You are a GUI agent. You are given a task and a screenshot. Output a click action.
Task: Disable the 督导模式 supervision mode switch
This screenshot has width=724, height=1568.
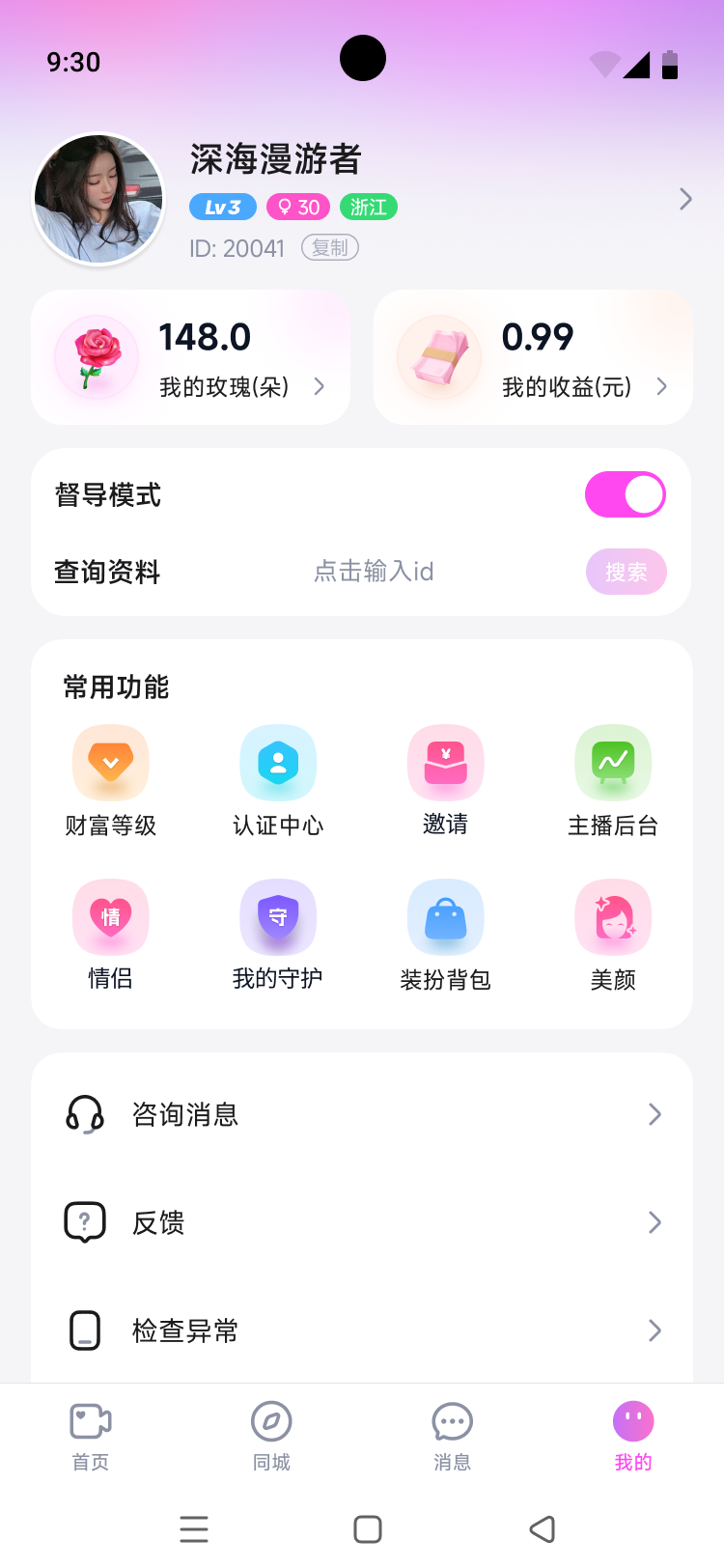(x=625, y=493)
